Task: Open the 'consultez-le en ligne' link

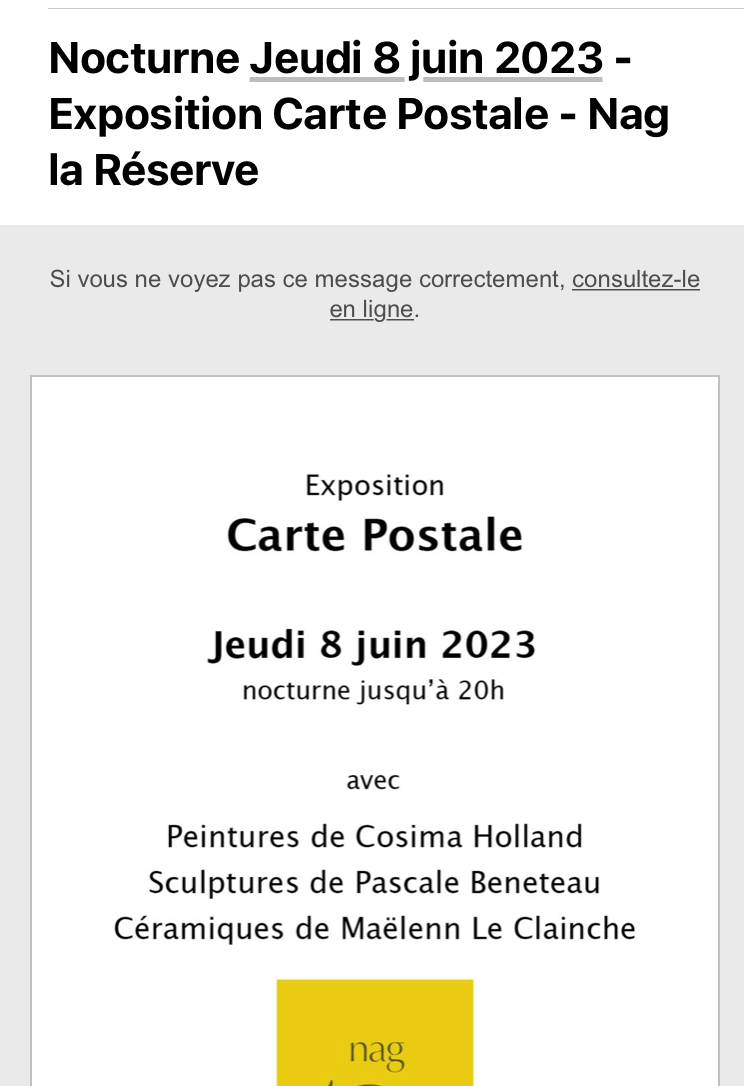Action: pyautogui.click(x=635, y=279)
